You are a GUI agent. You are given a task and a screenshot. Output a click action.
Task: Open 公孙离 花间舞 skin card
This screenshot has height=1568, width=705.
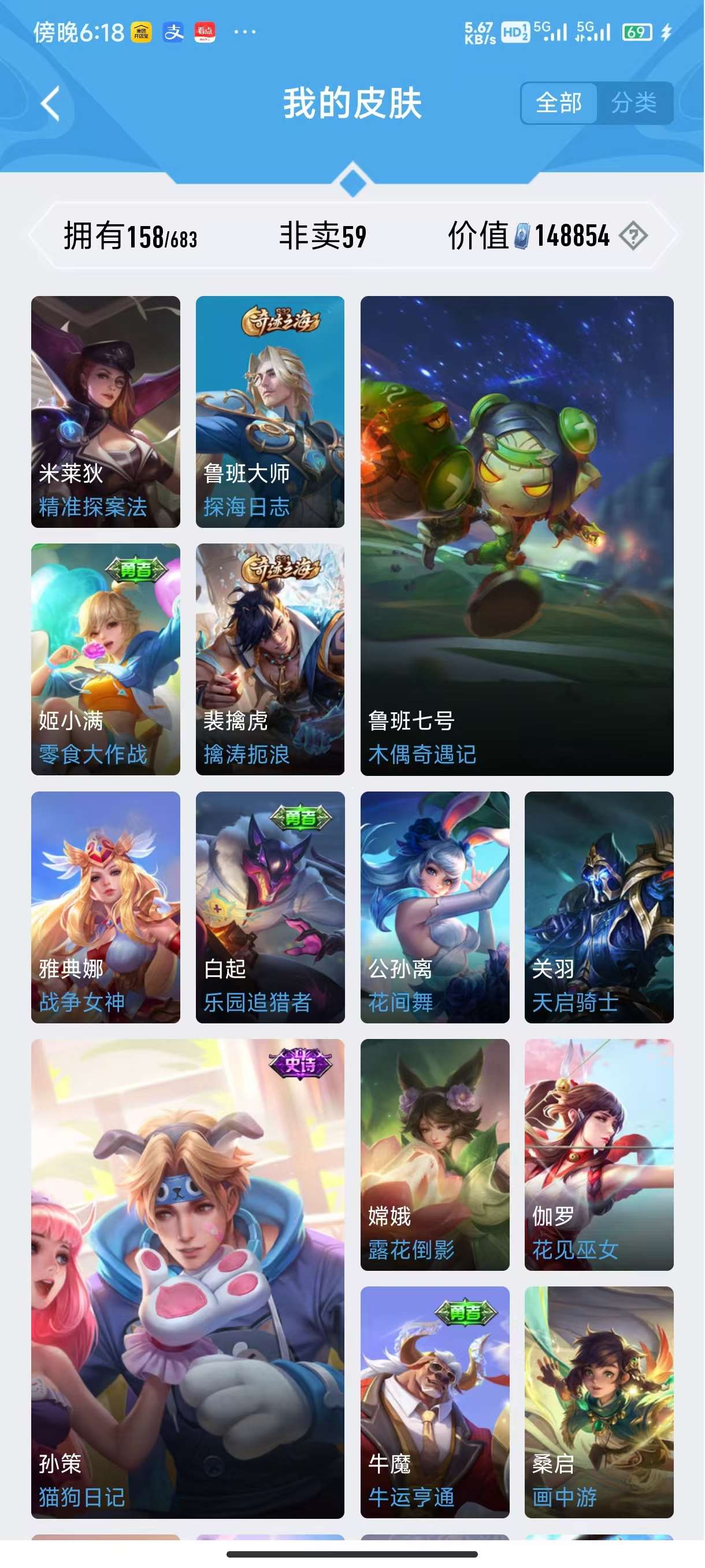[x=435, y=907]
